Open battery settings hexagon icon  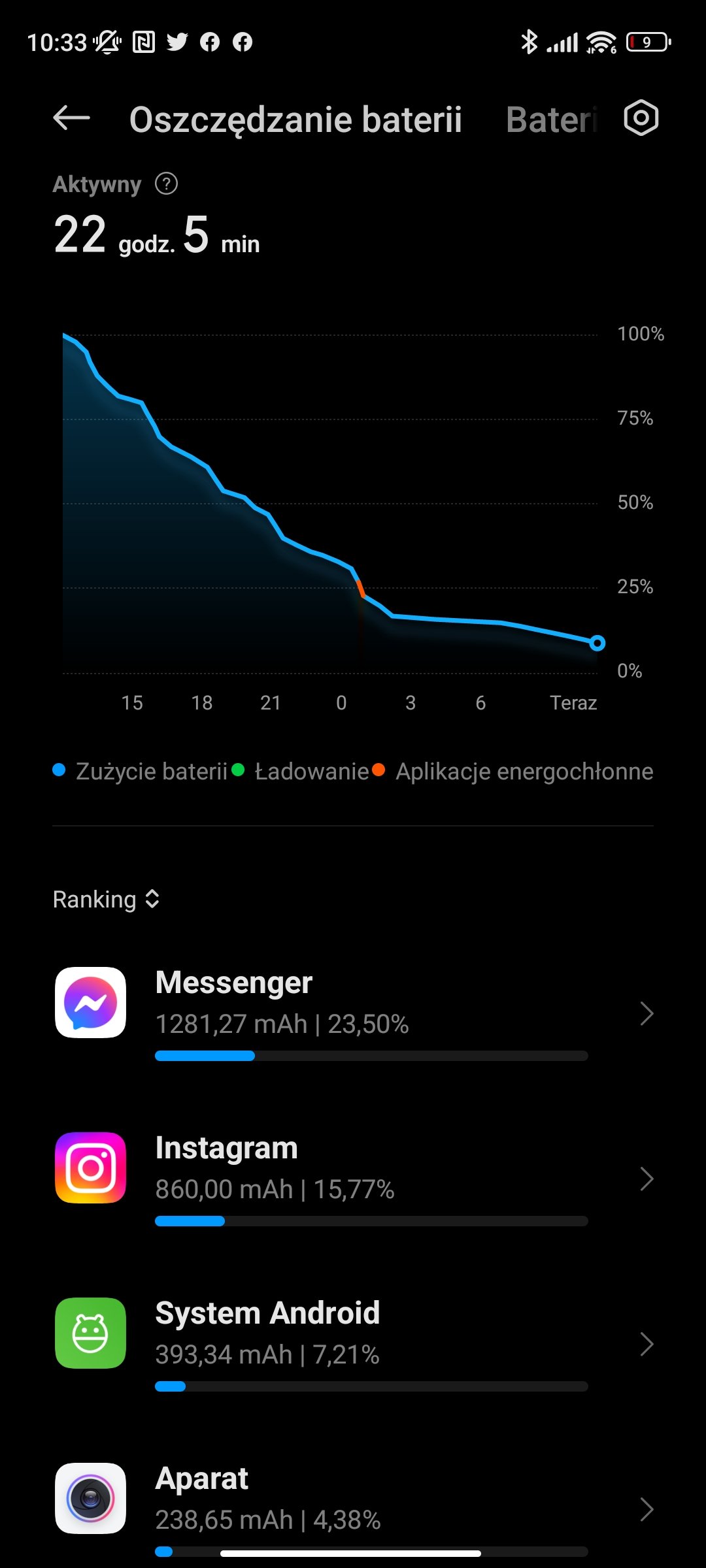pyautogui.click(x=641, y=118)
